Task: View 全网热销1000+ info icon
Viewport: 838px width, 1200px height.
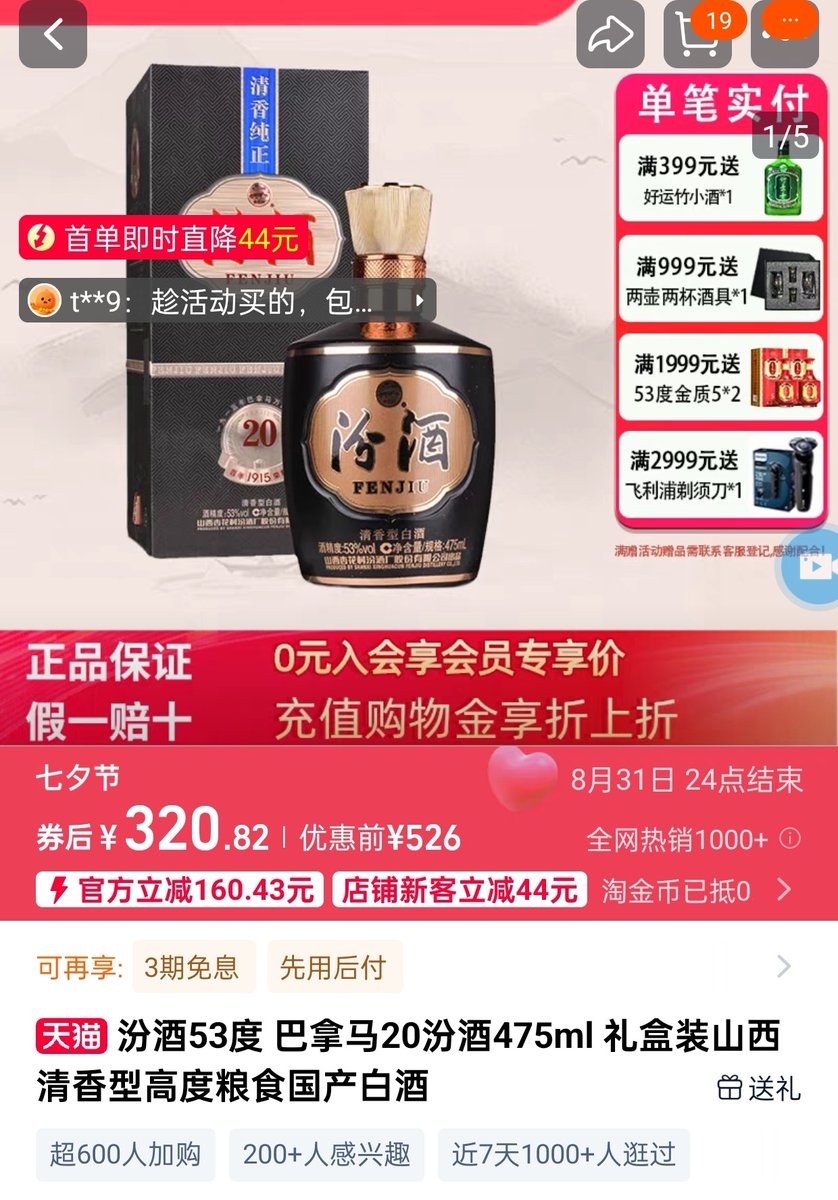Action: (790, 838)
